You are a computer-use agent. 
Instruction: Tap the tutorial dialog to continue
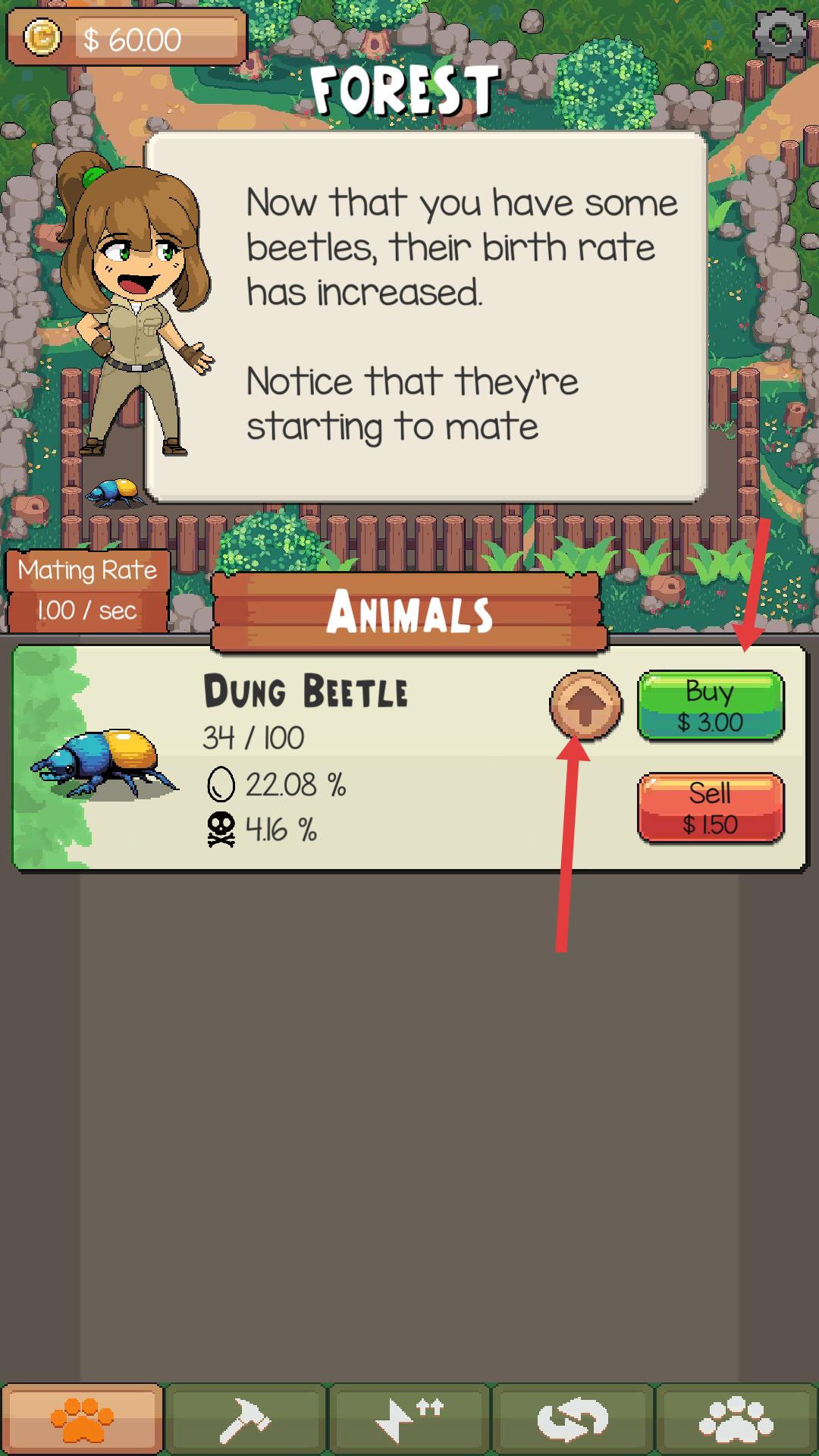coord(425,317)
